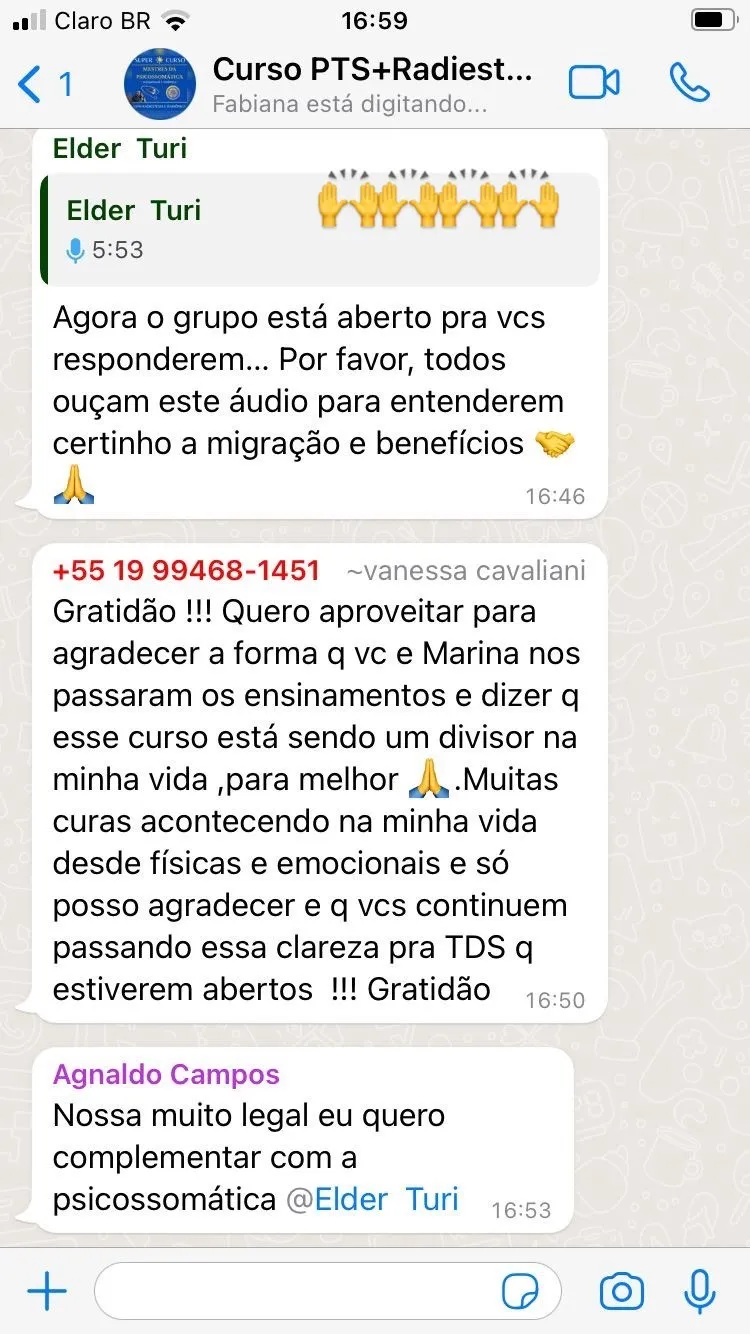Tap the back chevron to leave the chat

click(27, 86)
